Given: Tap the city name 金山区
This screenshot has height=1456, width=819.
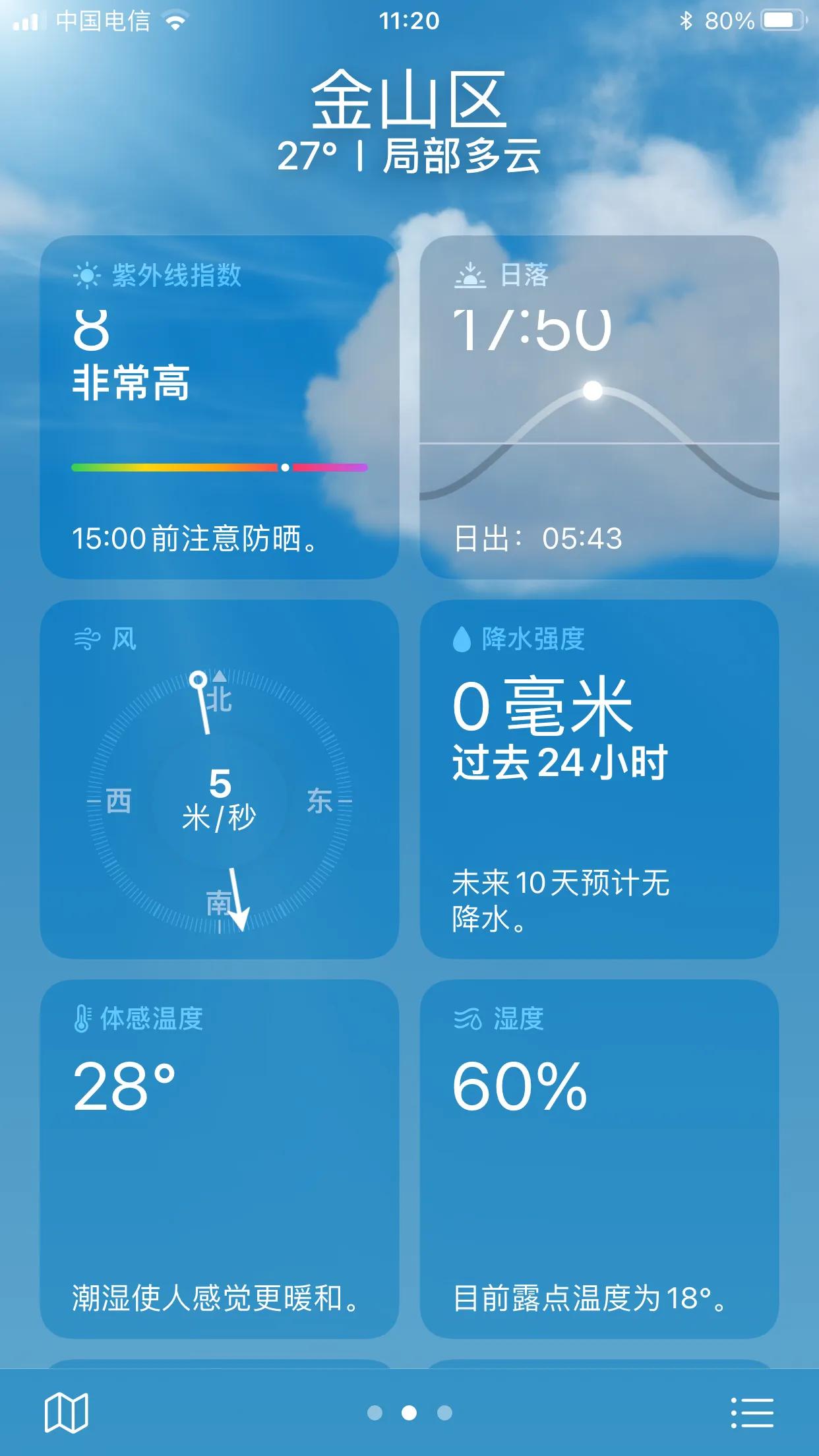Looking at the screenshot, I should click(x=409, y=100).
